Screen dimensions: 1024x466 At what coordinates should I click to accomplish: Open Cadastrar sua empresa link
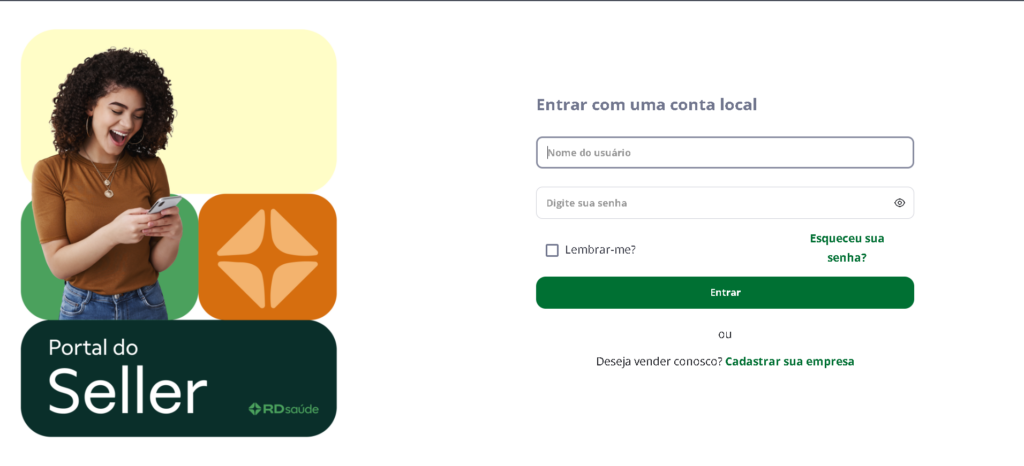point(789,361)
